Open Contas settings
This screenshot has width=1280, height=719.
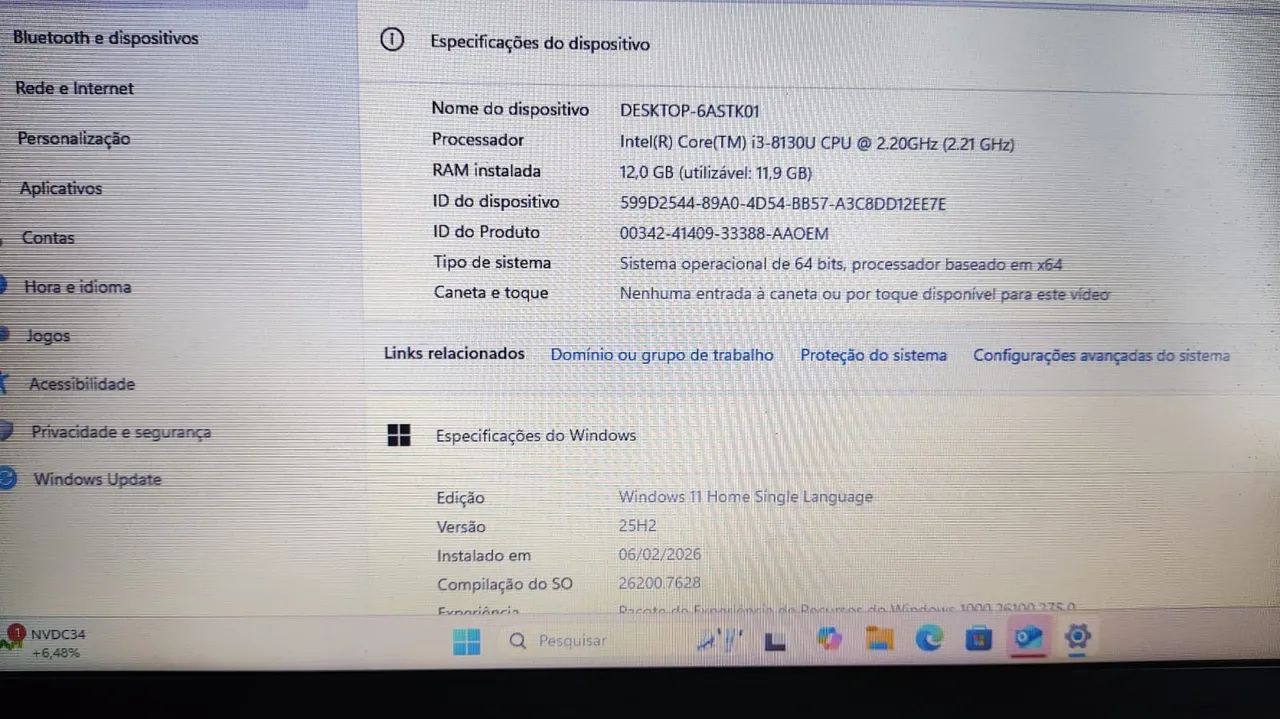[48, 238]
